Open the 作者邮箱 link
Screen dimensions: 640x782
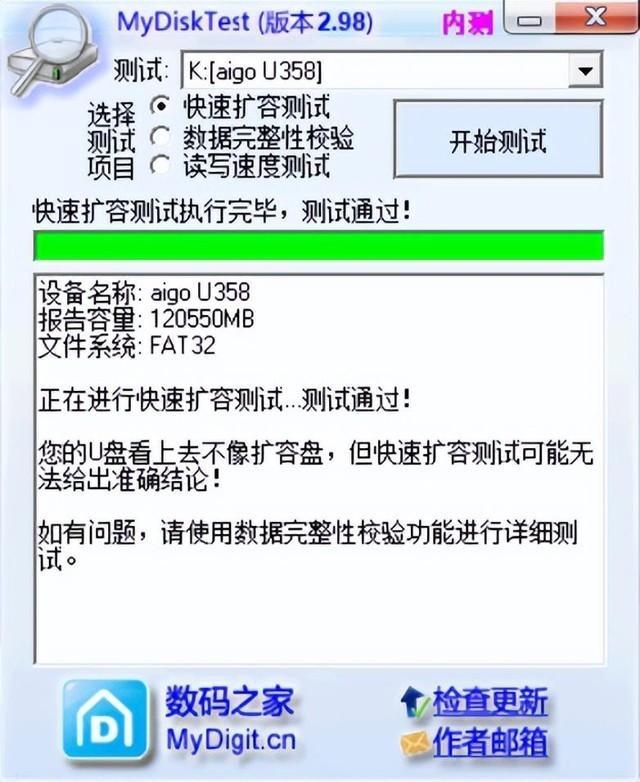tap(489, 742)
